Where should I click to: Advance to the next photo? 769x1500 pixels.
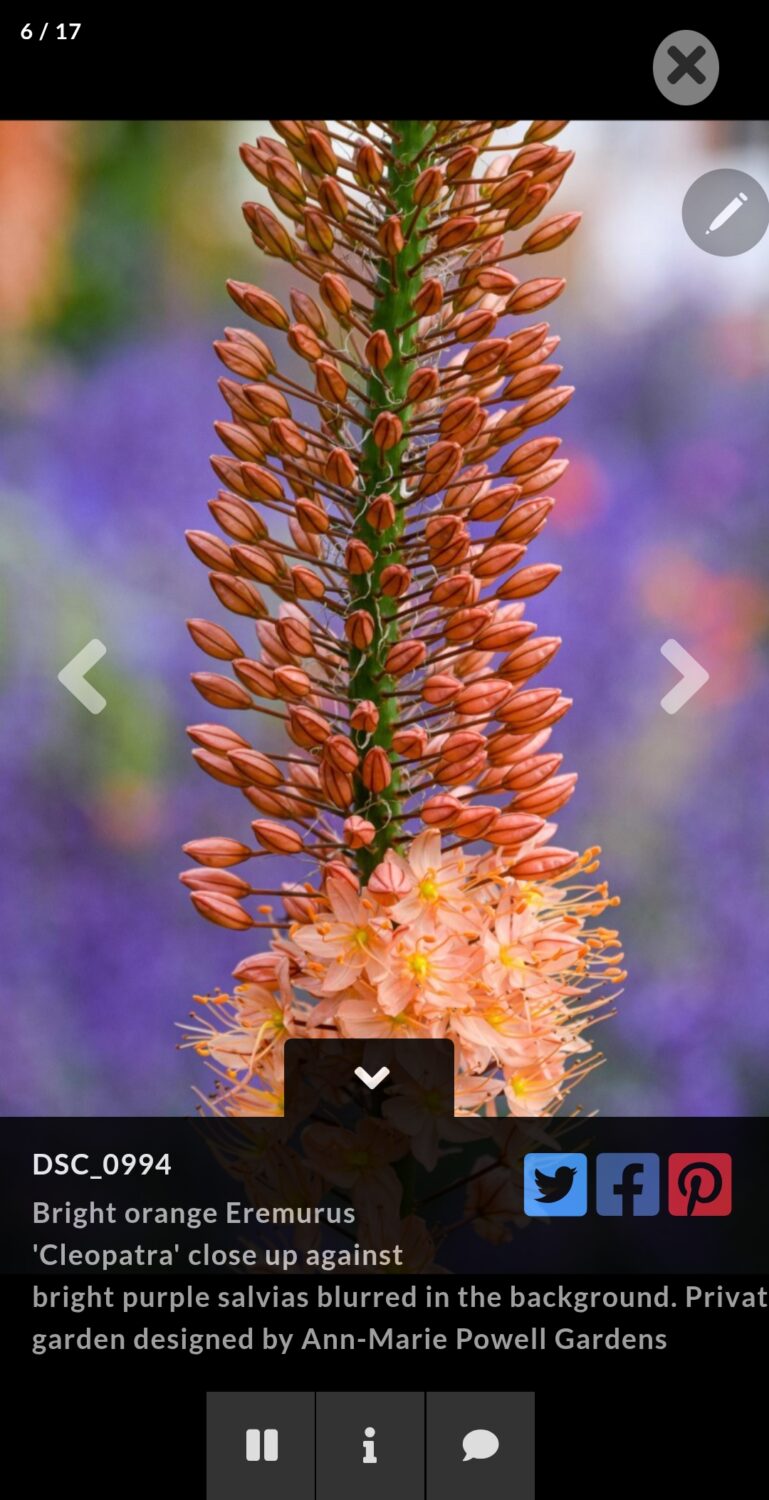click(685, 676)
